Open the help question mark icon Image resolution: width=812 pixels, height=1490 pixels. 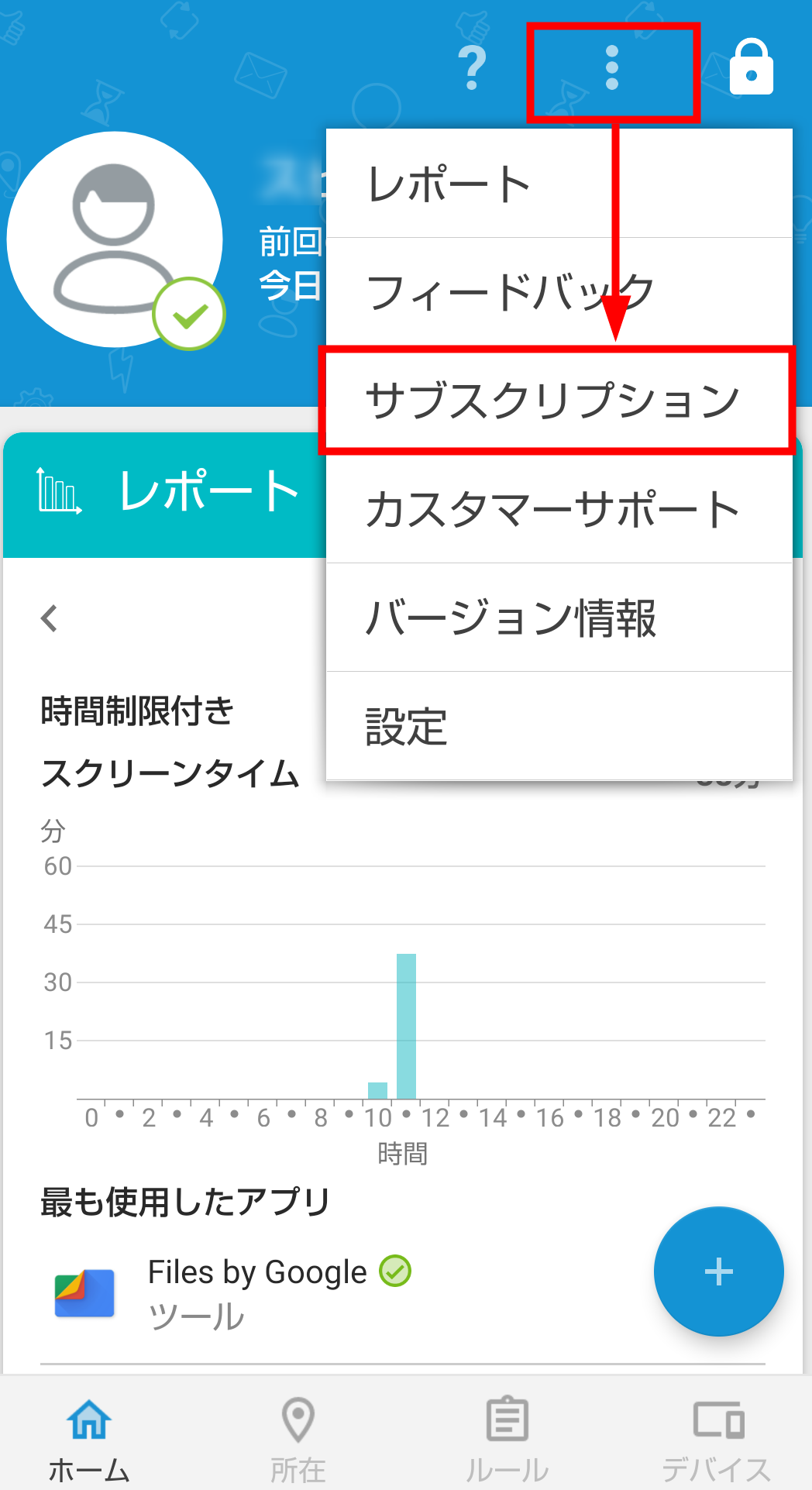[472, 68]
